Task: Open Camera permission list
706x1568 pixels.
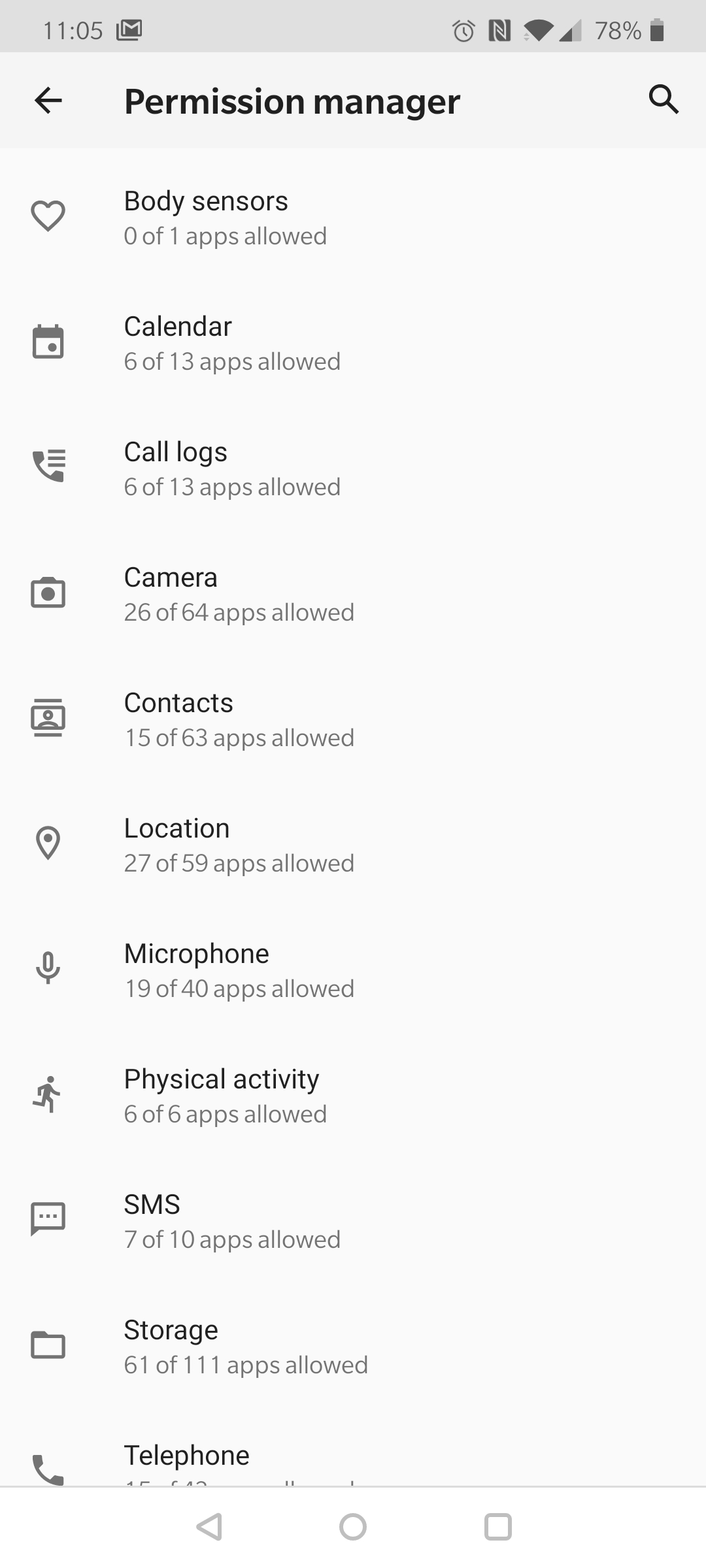Action: point(353,593)
